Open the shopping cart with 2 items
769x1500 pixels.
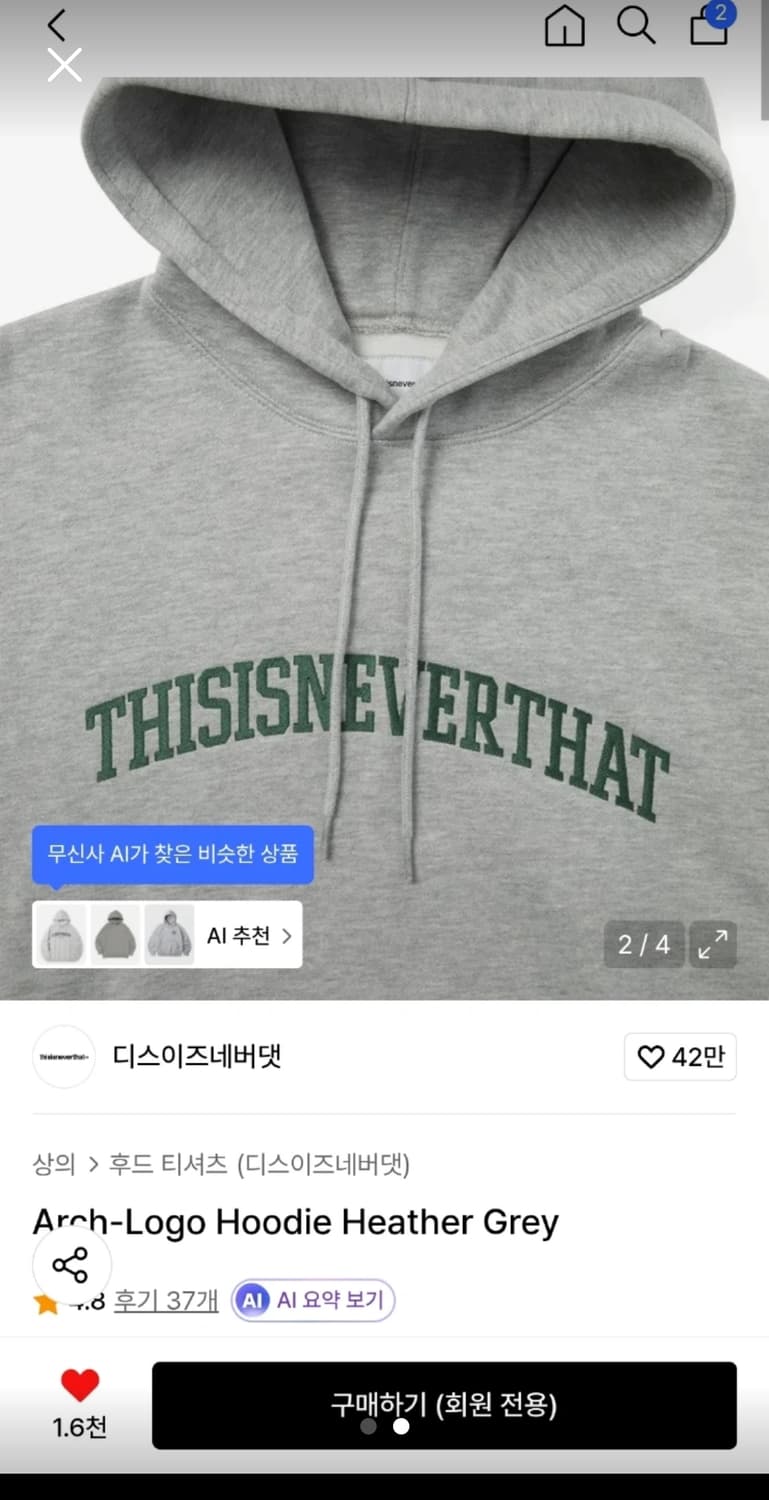(708, 27)
